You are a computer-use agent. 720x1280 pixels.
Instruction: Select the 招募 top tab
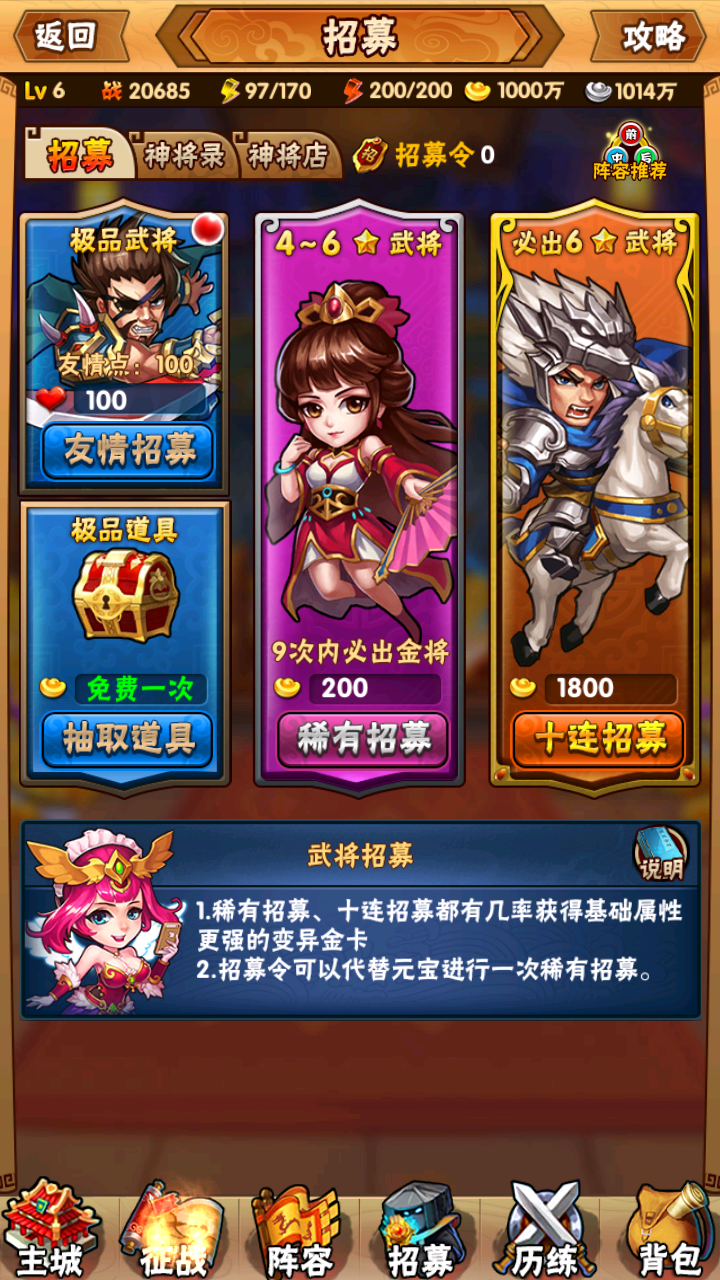pyautogui.click(x=78, y=155)
